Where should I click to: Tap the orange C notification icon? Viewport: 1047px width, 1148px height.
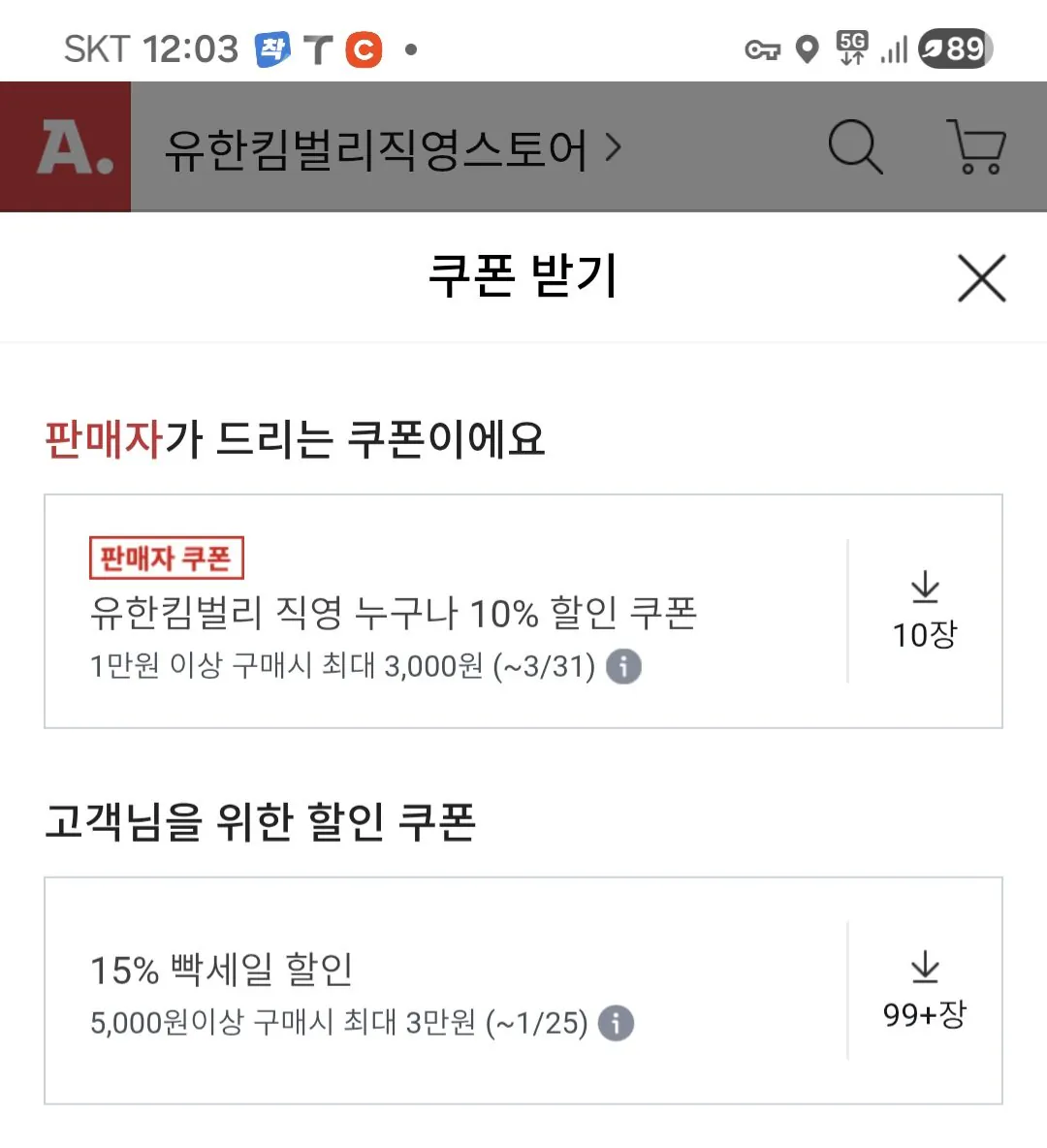[364, 48]
